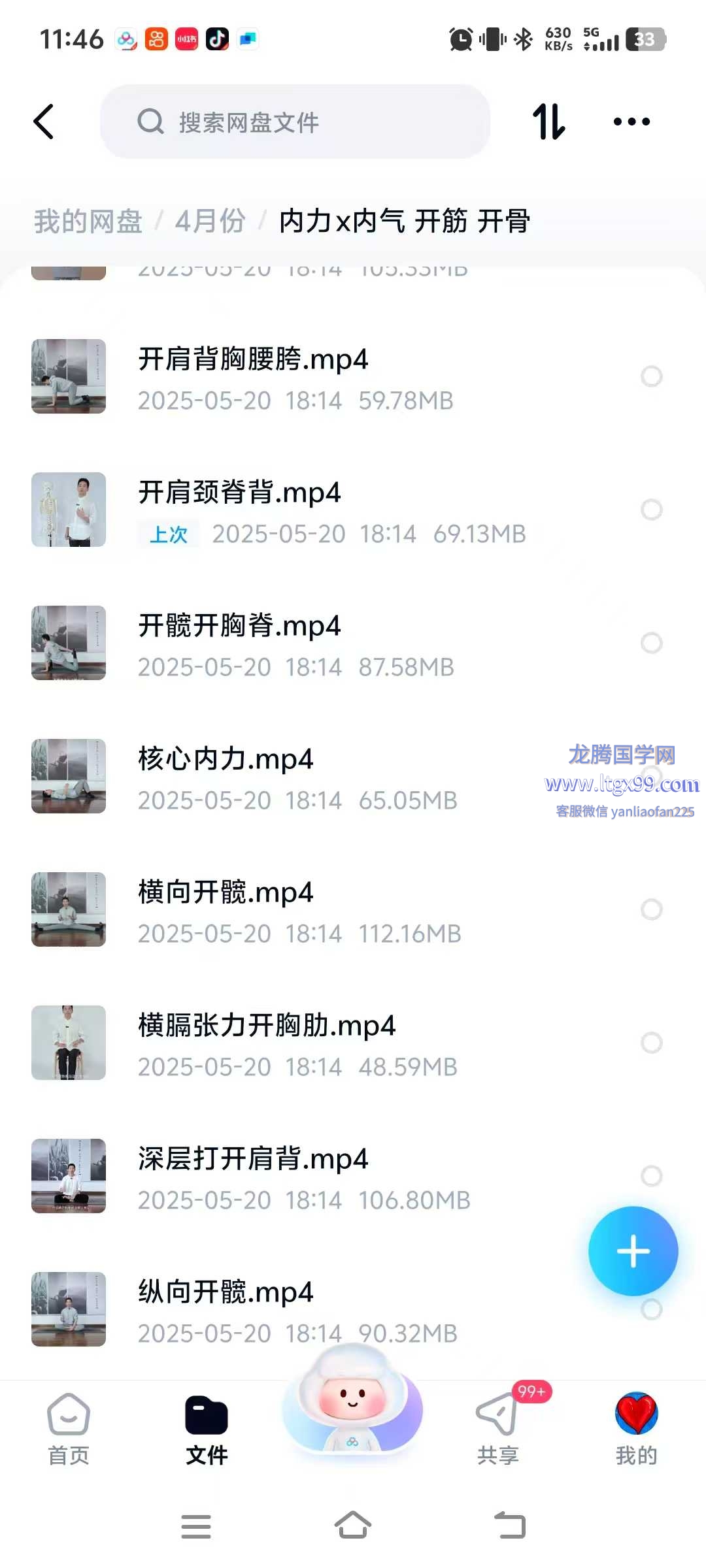The height and width of the screenshot is (1568, 706).
Task: Go to 4月份 folder in the breadcrumb
Action: 210,221
